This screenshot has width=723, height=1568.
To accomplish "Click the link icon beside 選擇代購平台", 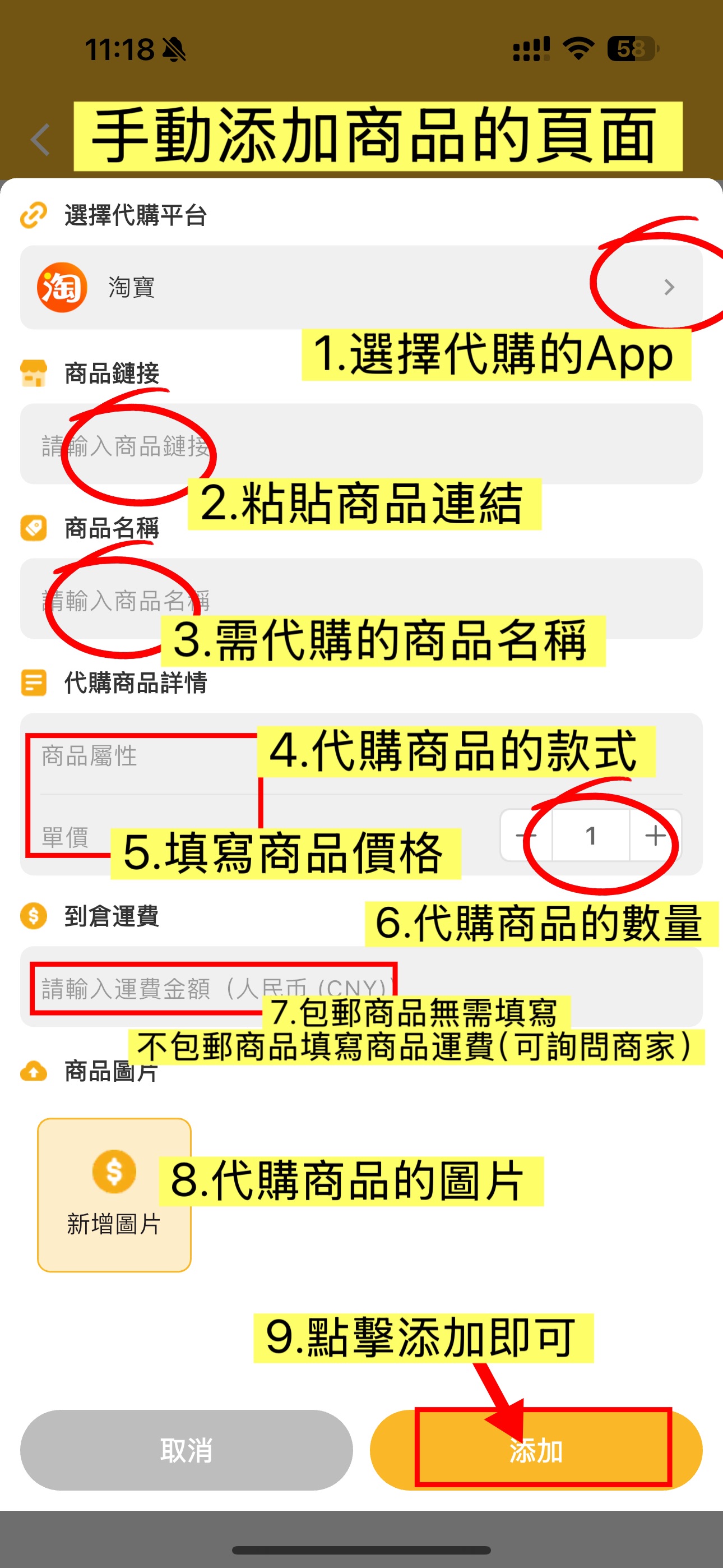I will click(x=33, y=214).
